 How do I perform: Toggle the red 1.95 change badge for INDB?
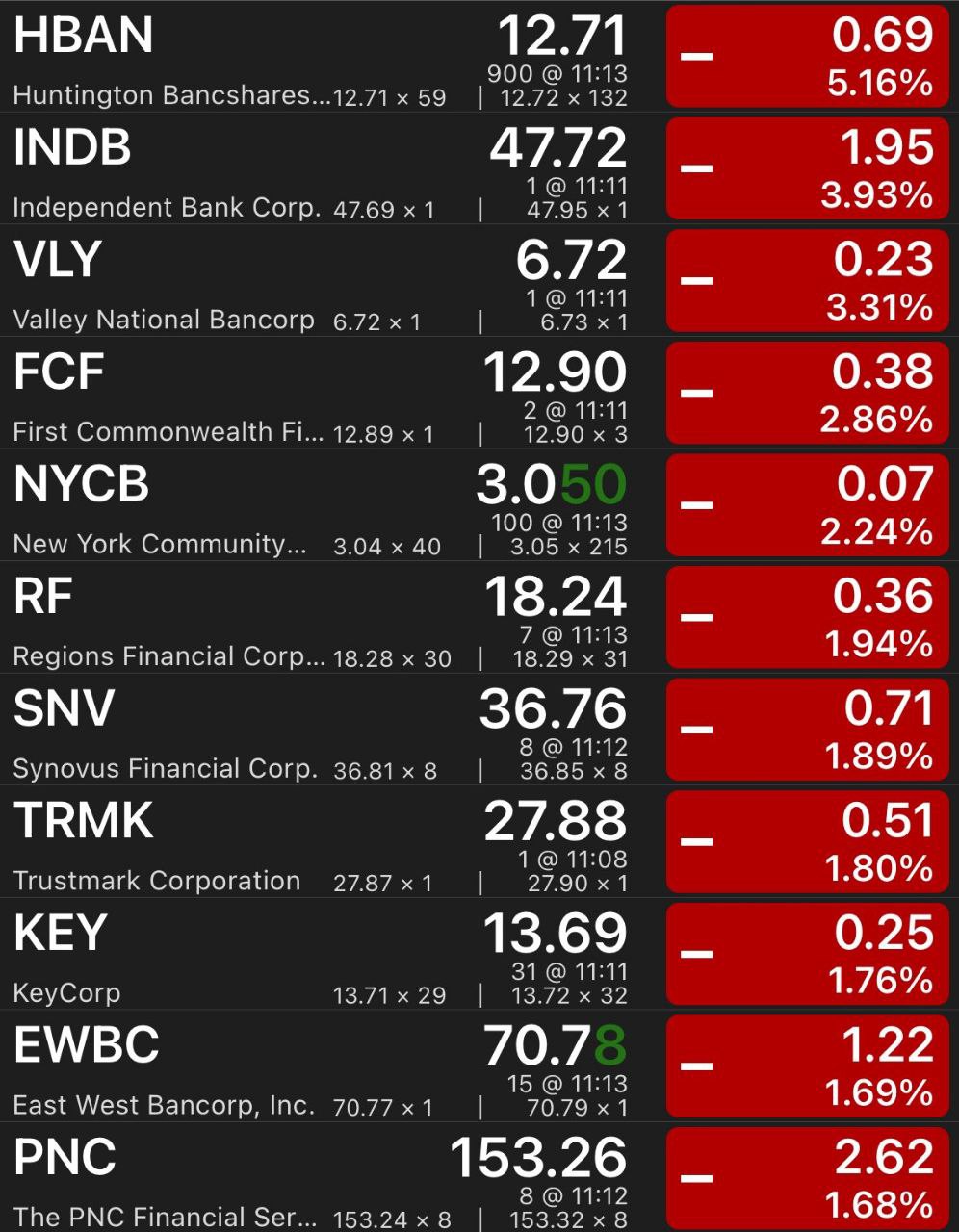(x=807, y=168)
